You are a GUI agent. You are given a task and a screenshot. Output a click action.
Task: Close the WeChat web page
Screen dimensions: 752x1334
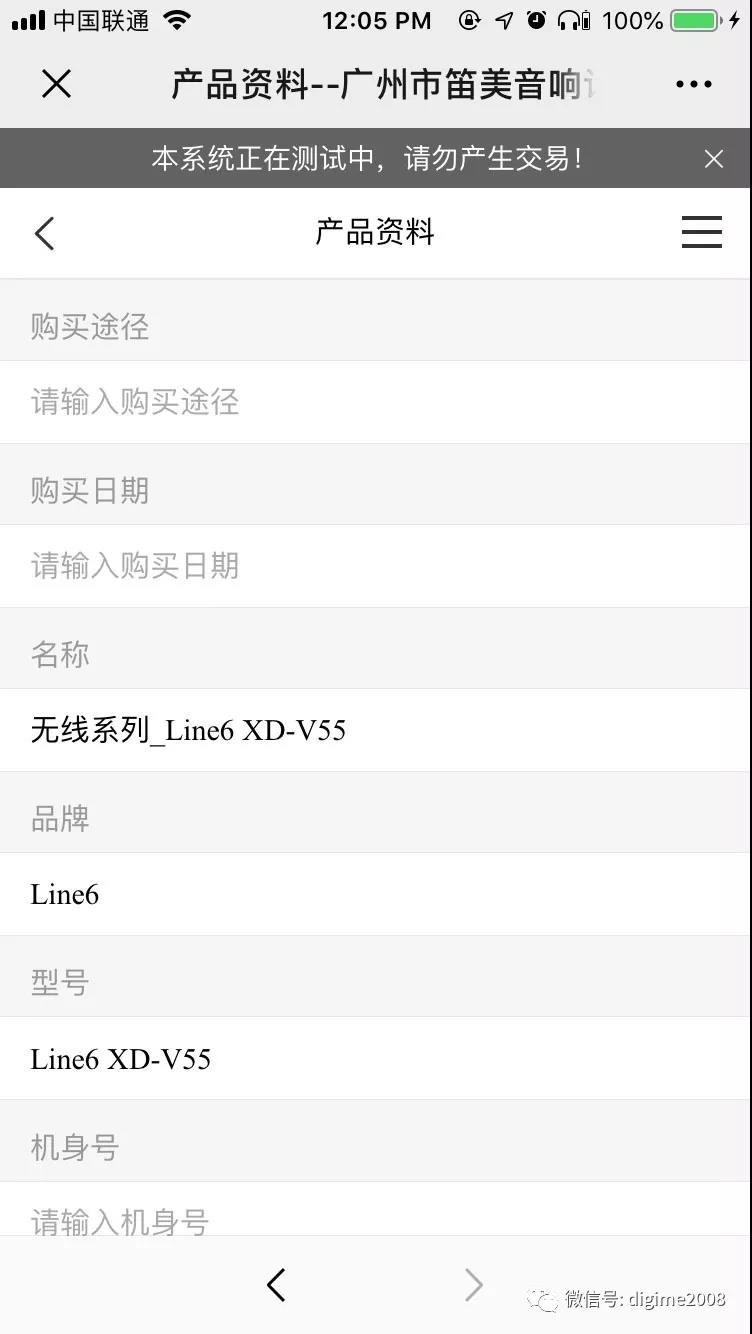coord(57,84)
